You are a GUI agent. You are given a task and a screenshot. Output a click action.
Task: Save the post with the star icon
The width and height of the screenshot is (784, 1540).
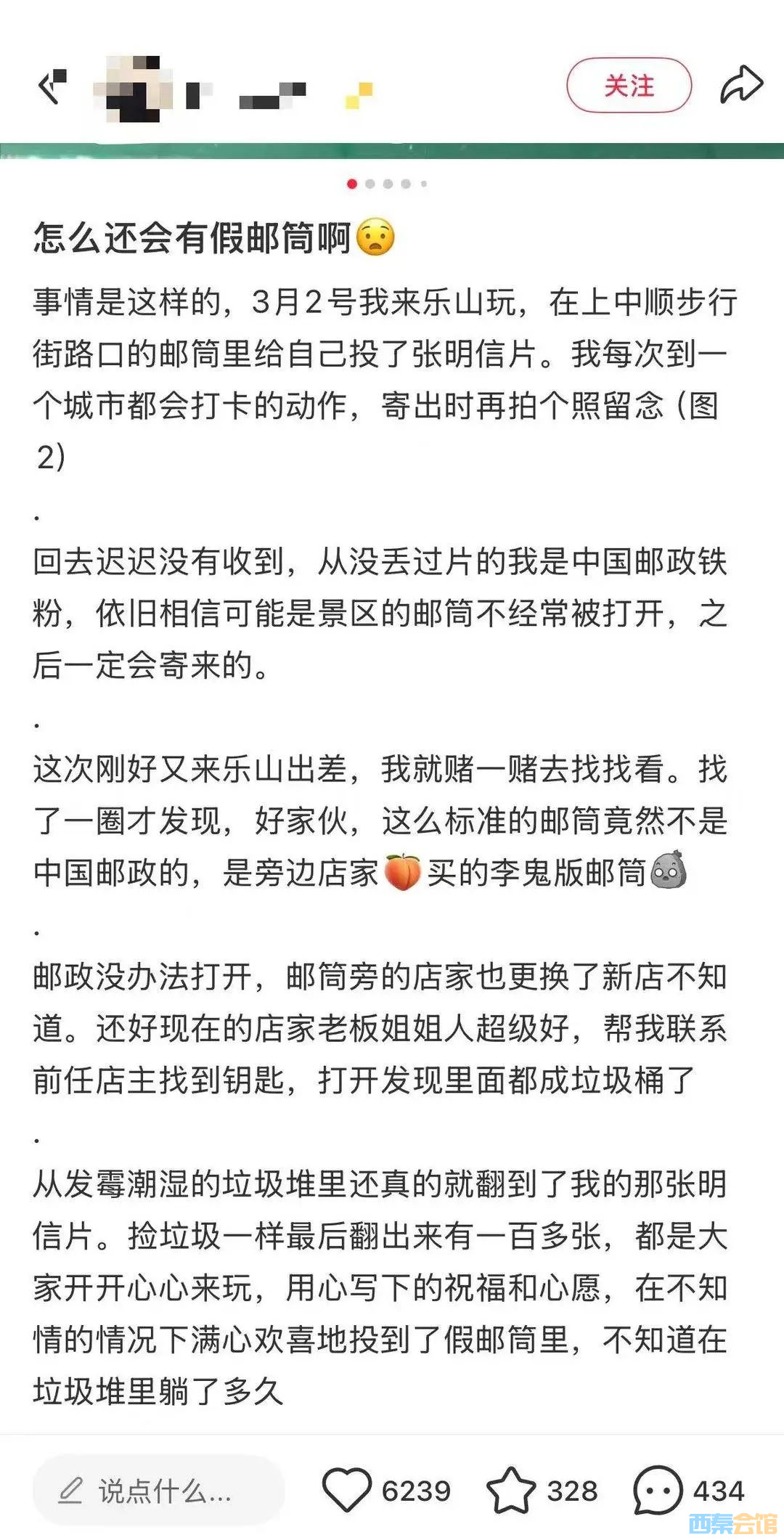(x=511, y=1491)
